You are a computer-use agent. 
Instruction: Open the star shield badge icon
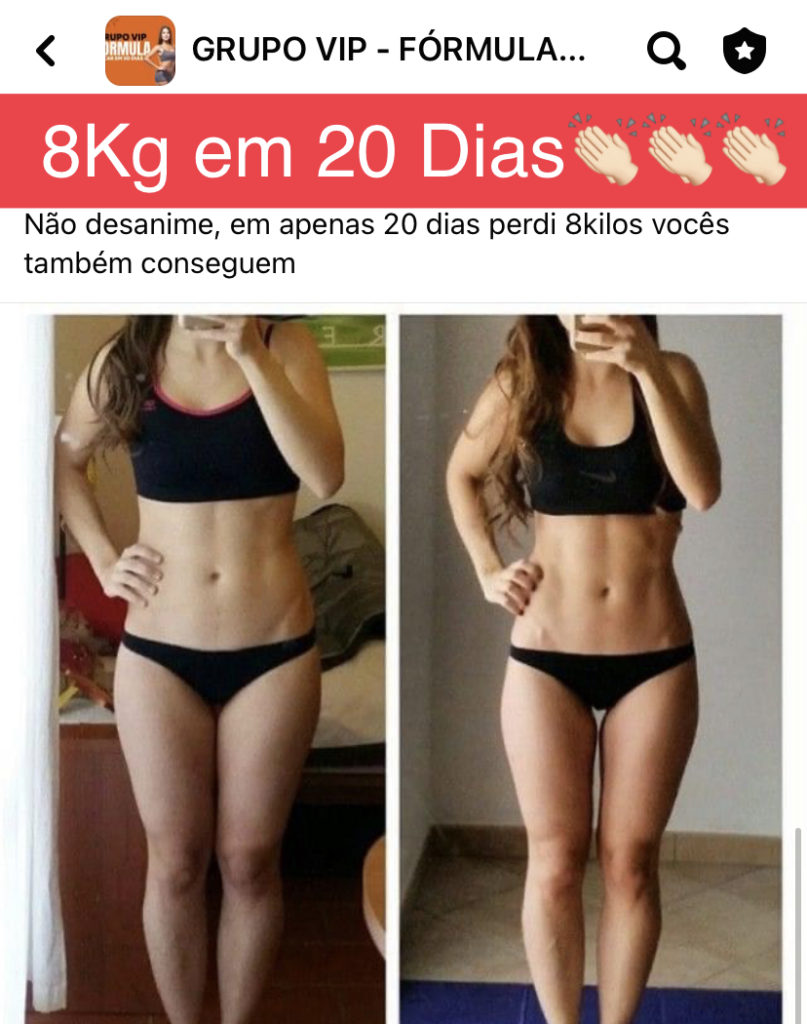click(744, 50)
